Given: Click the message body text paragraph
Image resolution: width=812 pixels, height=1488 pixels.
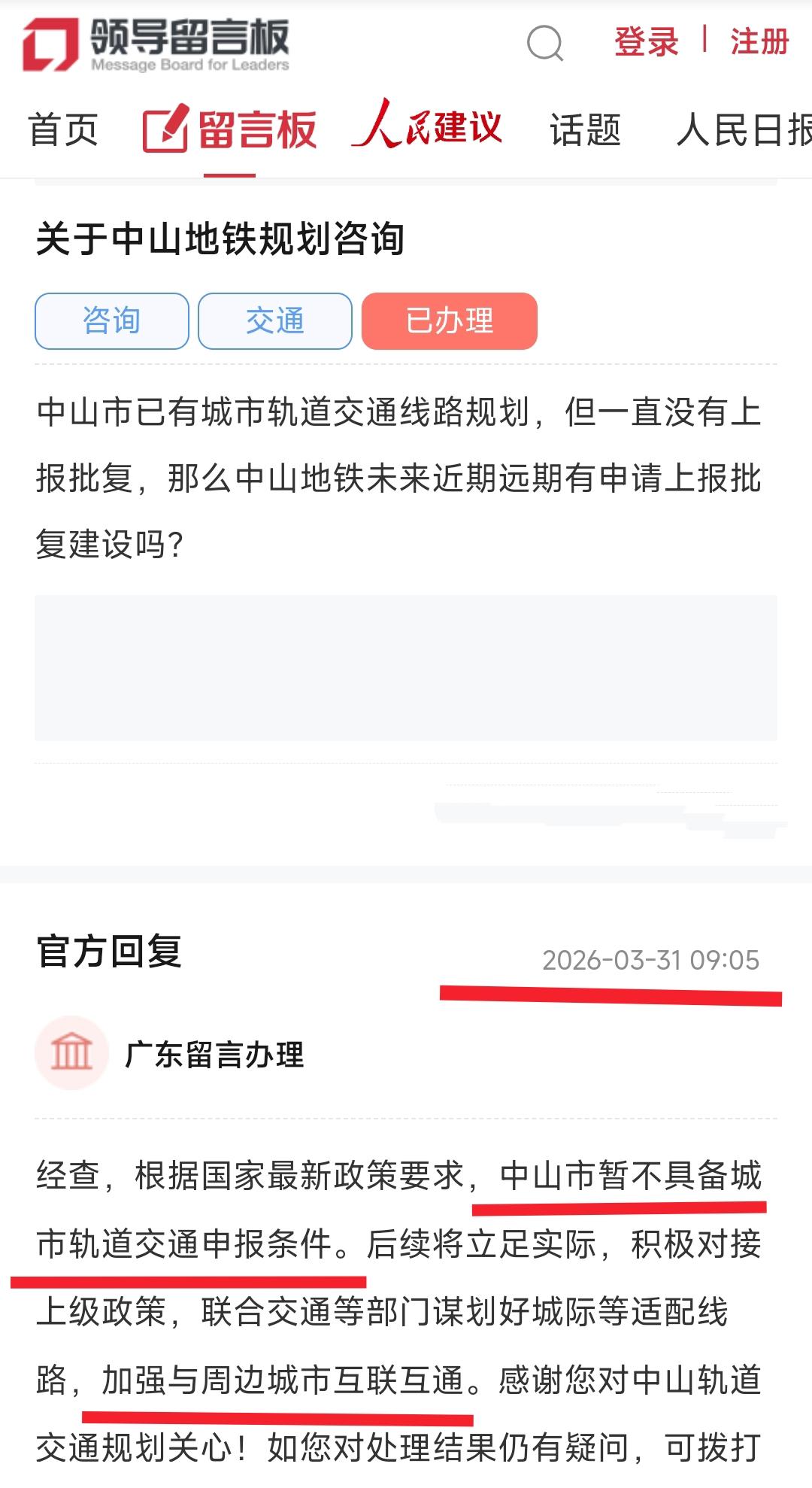Looking at the screenshot, I should 398,474.
